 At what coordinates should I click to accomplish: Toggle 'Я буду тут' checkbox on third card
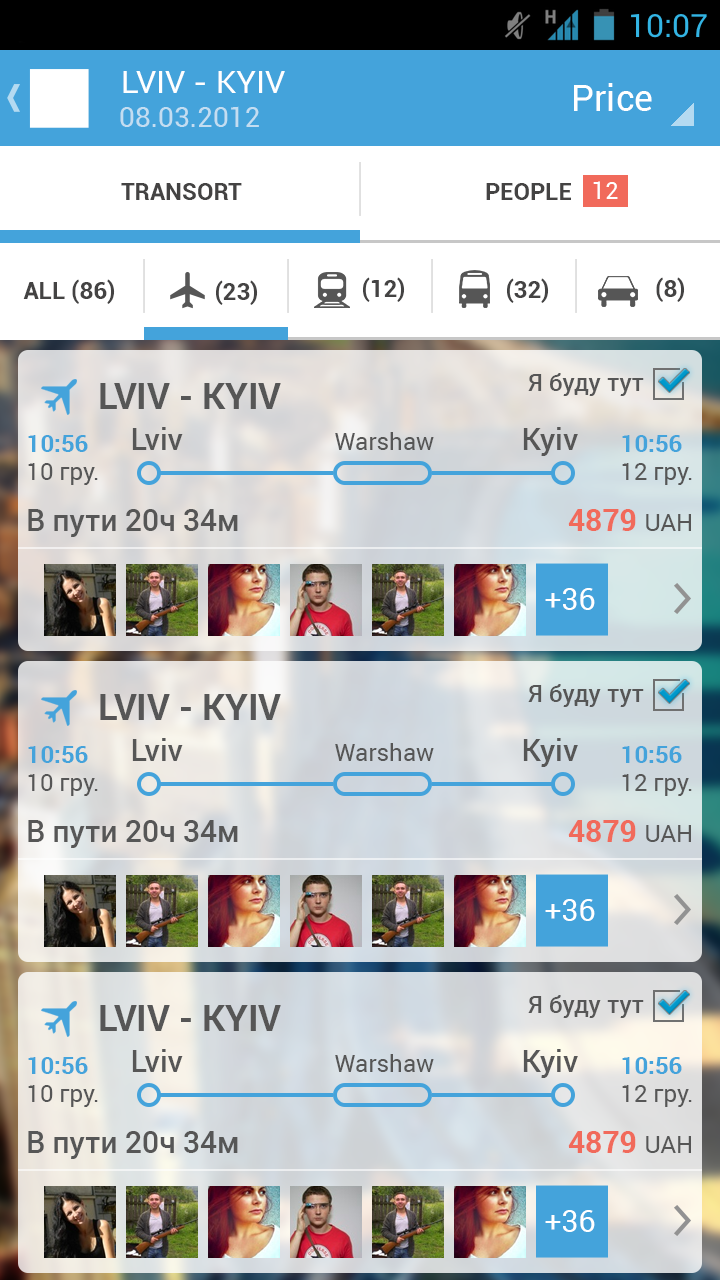(669, 1006)
